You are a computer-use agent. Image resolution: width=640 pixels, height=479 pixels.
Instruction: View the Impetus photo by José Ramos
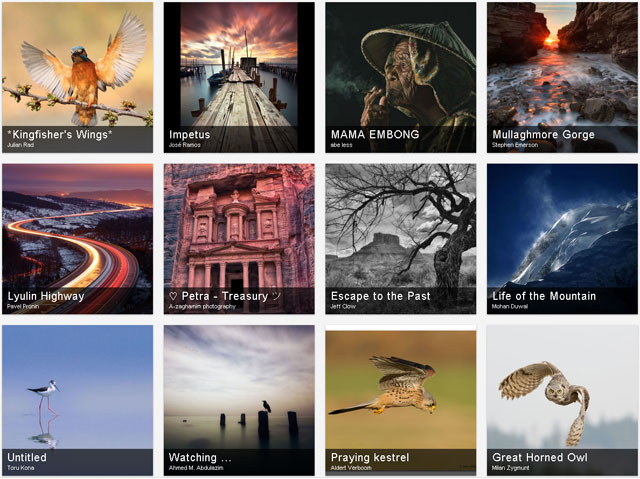click(x=239, y=70)
